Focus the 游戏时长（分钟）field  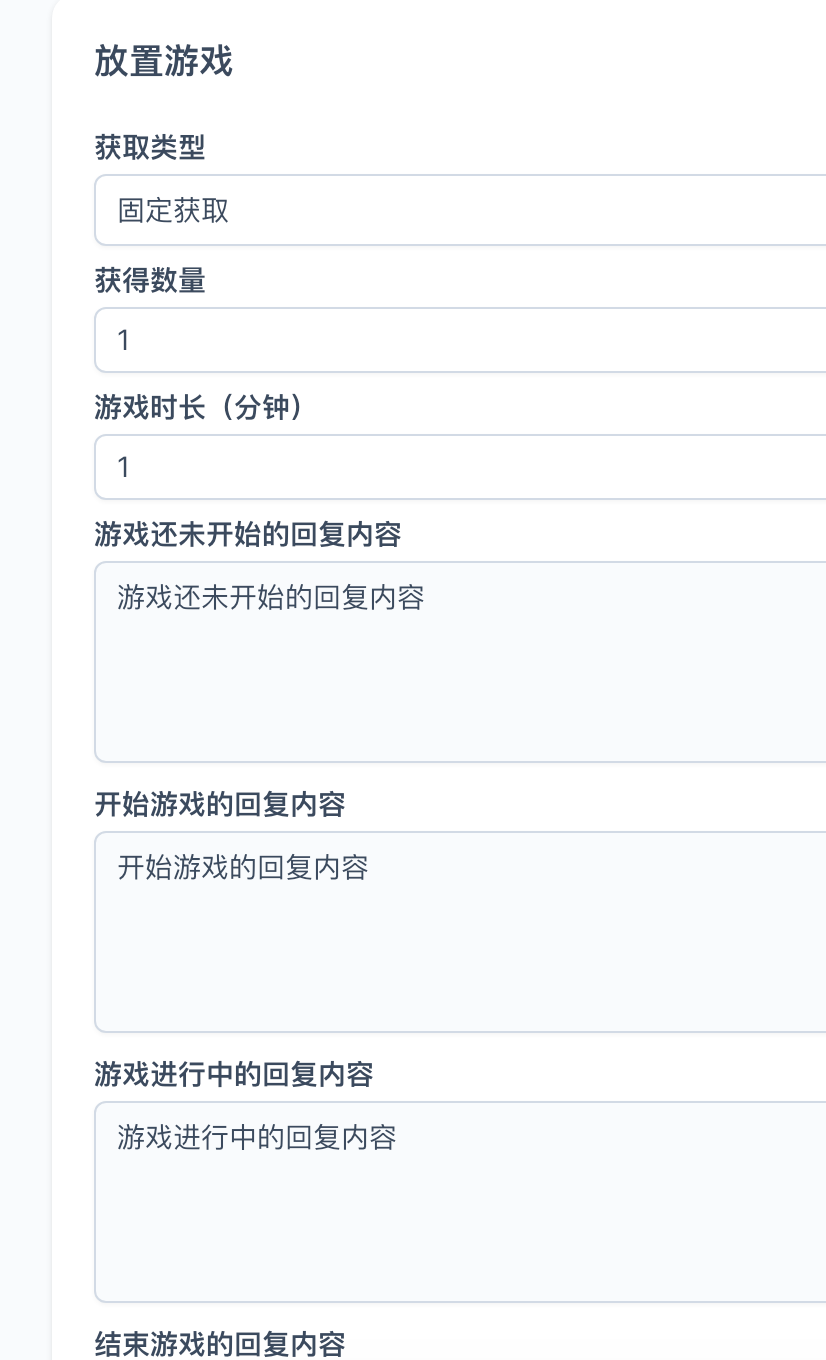point(460,467)
